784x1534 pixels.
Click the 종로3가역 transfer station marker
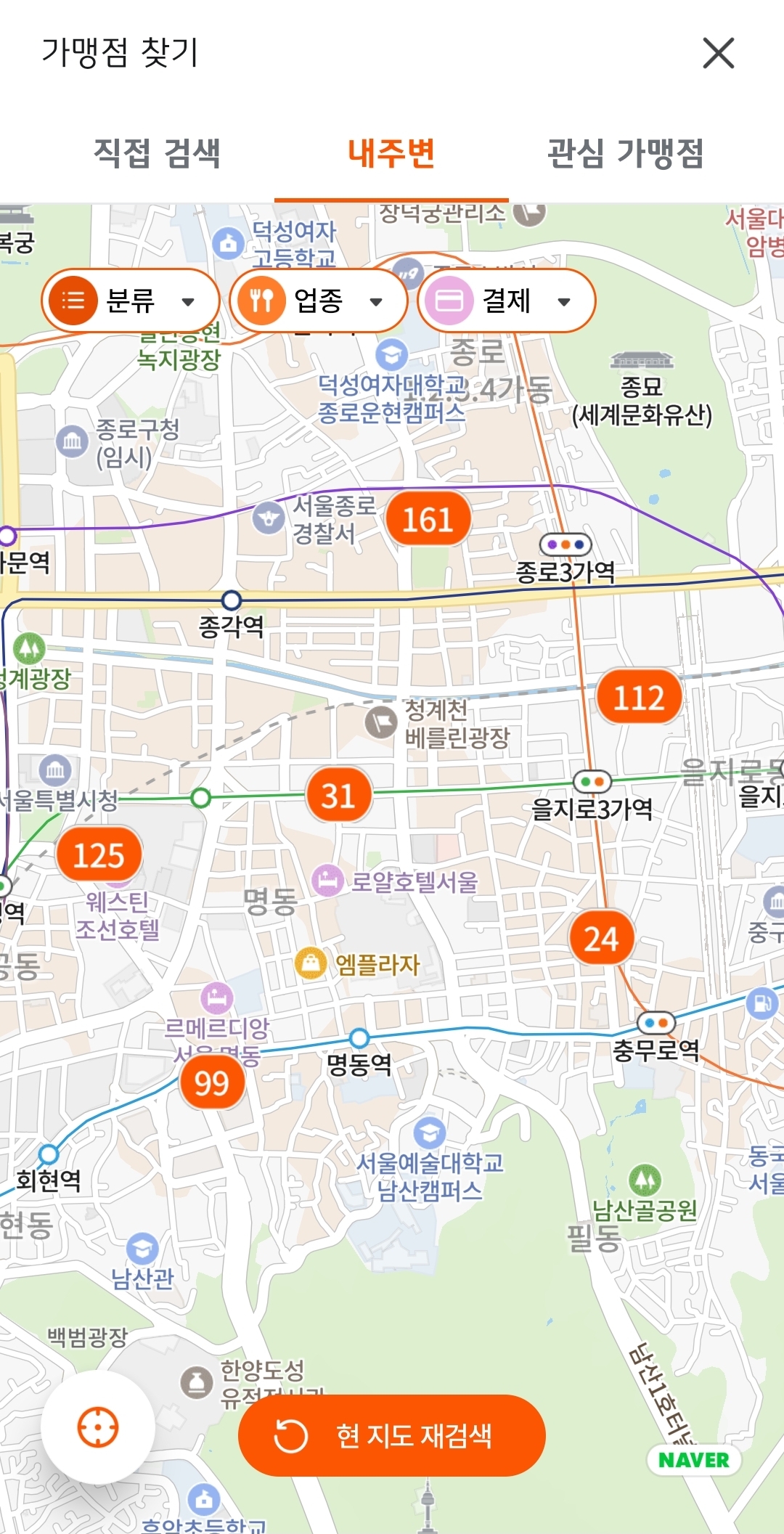pos(565,542)
